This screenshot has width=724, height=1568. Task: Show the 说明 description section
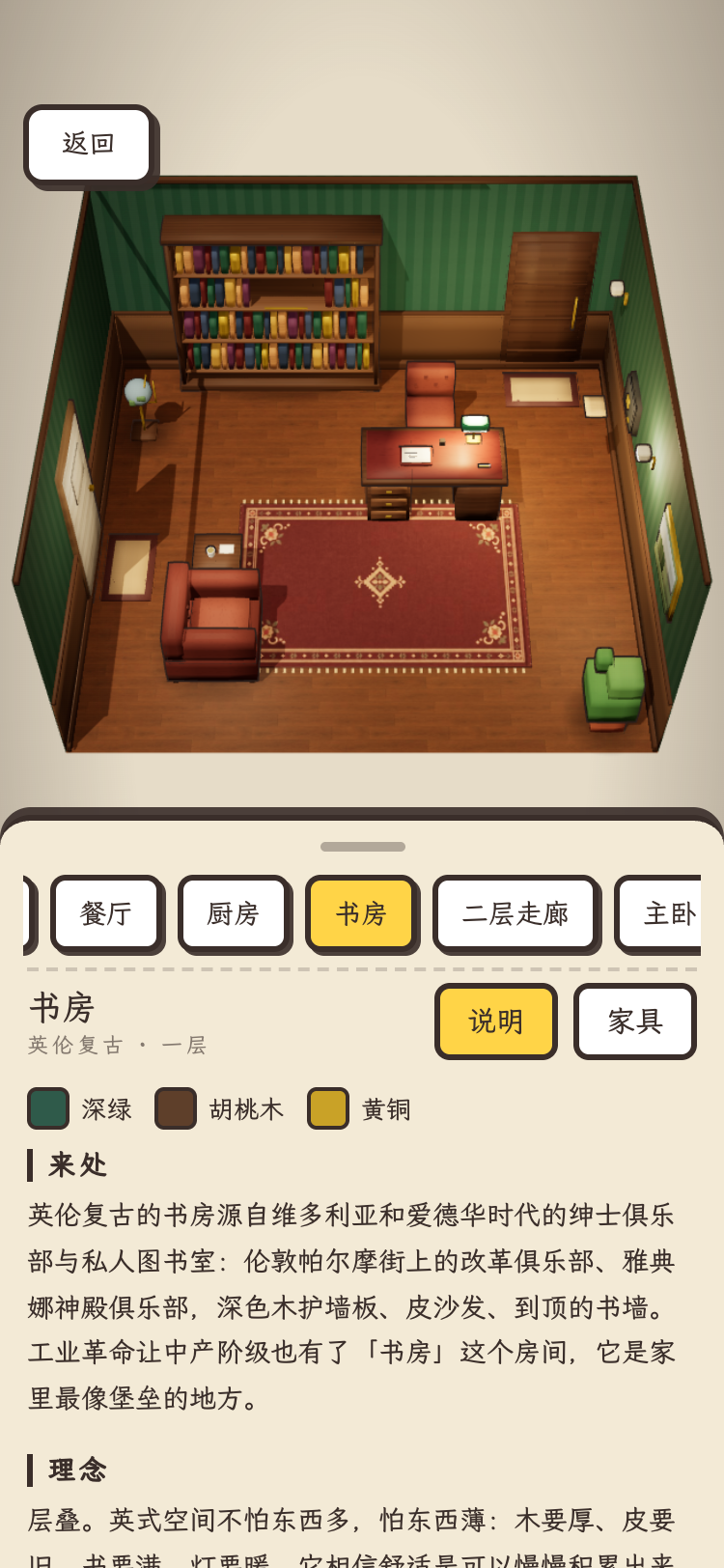tap(496, 1021)
